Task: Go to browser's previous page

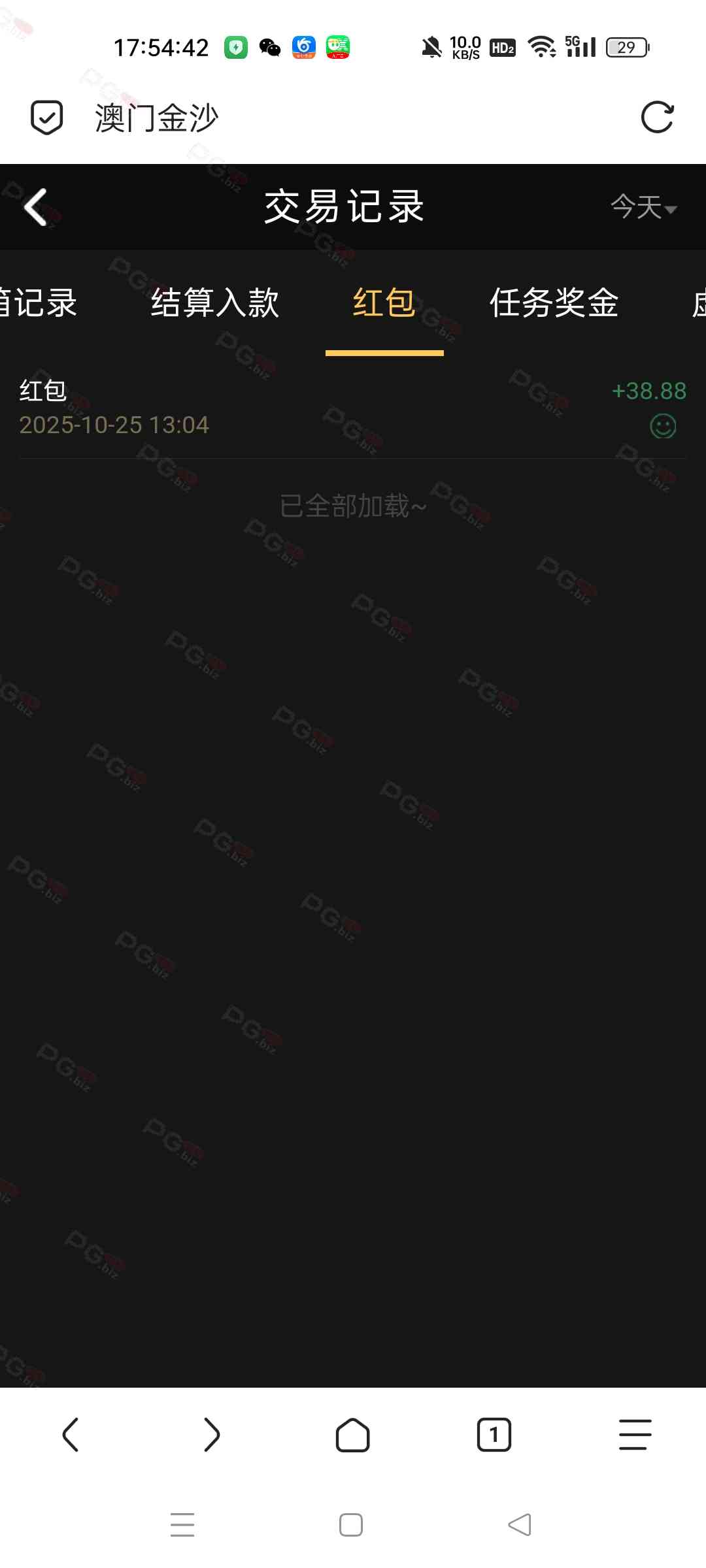Action: 71,1435
